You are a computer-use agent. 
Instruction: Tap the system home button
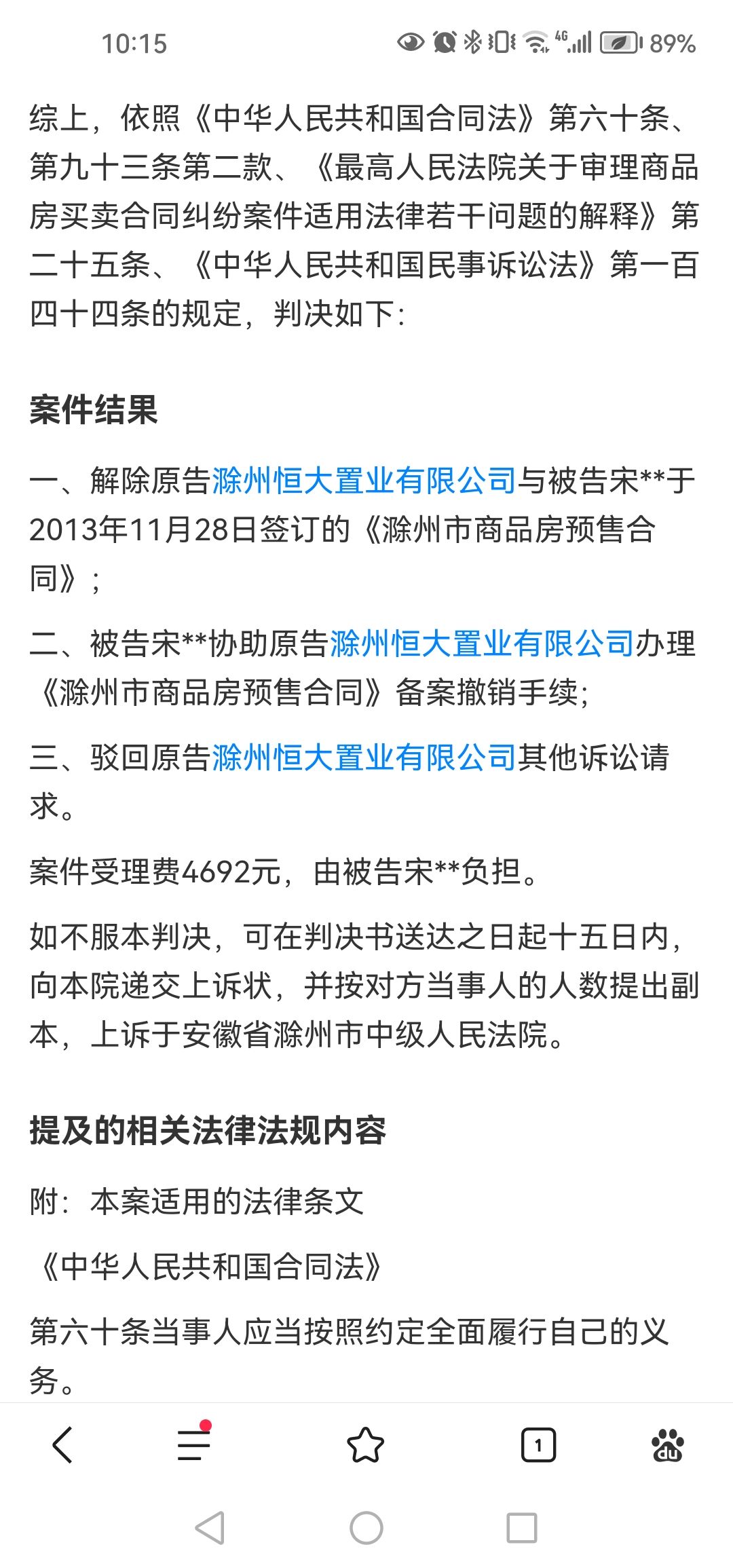[x=366, y=1528]
